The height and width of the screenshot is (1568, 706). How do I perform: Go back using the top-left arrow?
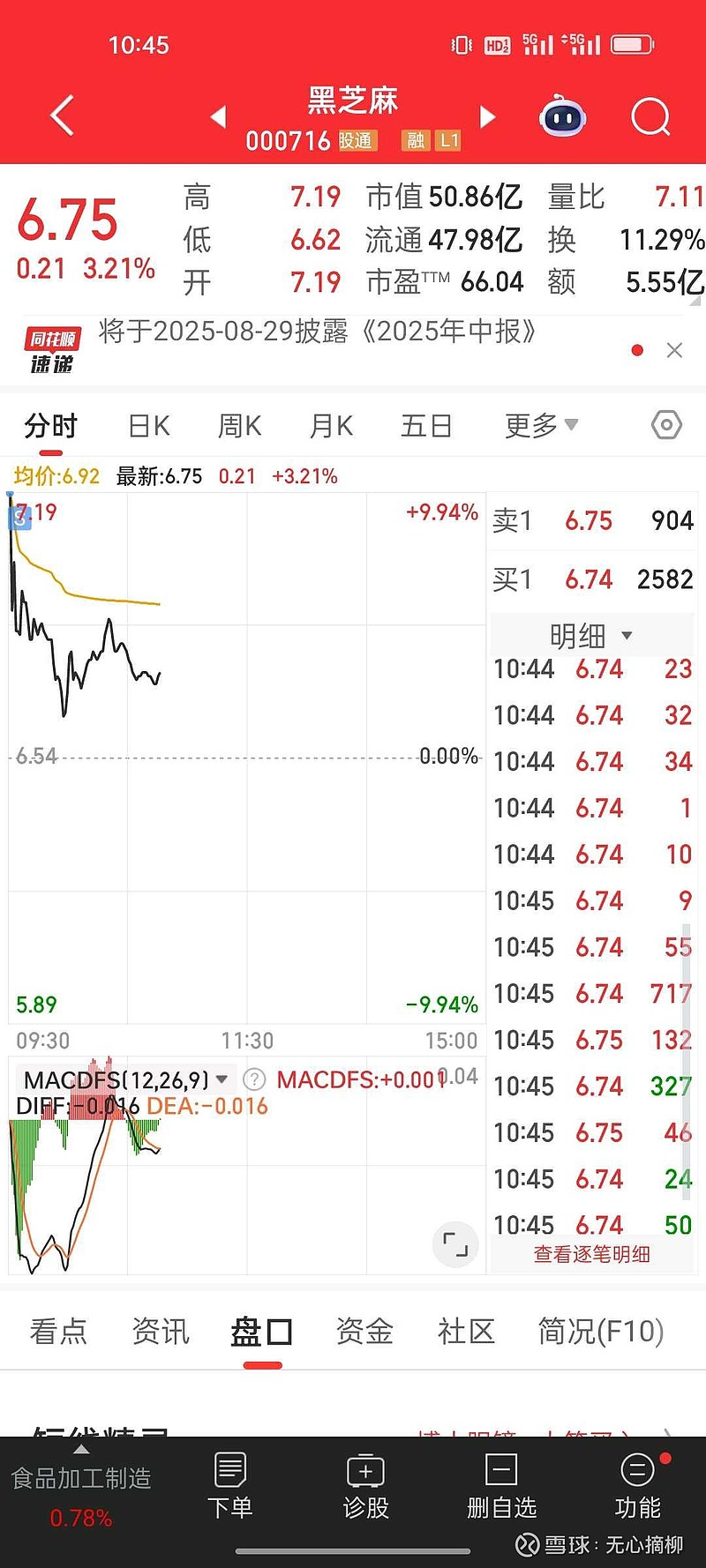tap(62, 116)
